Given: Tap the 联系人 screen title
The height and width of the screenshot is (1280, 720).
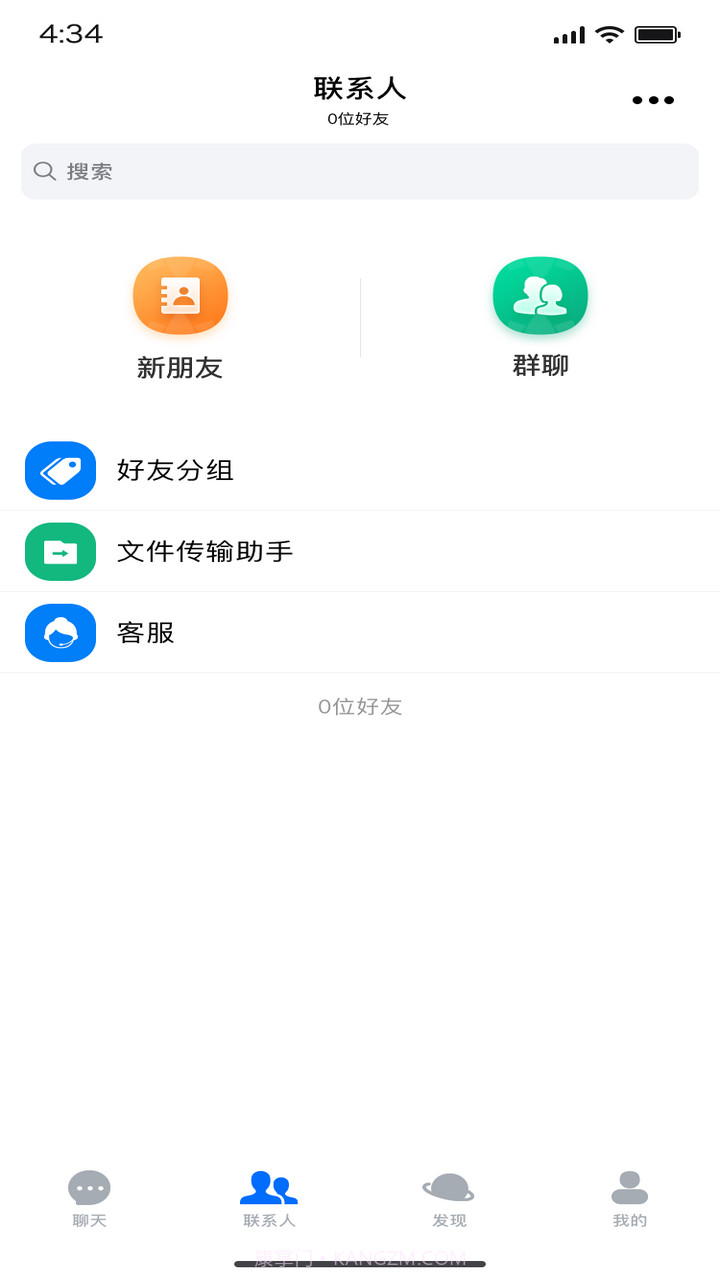Looking at the screenshot, I should pyautogui.click(x=360, y=88).
